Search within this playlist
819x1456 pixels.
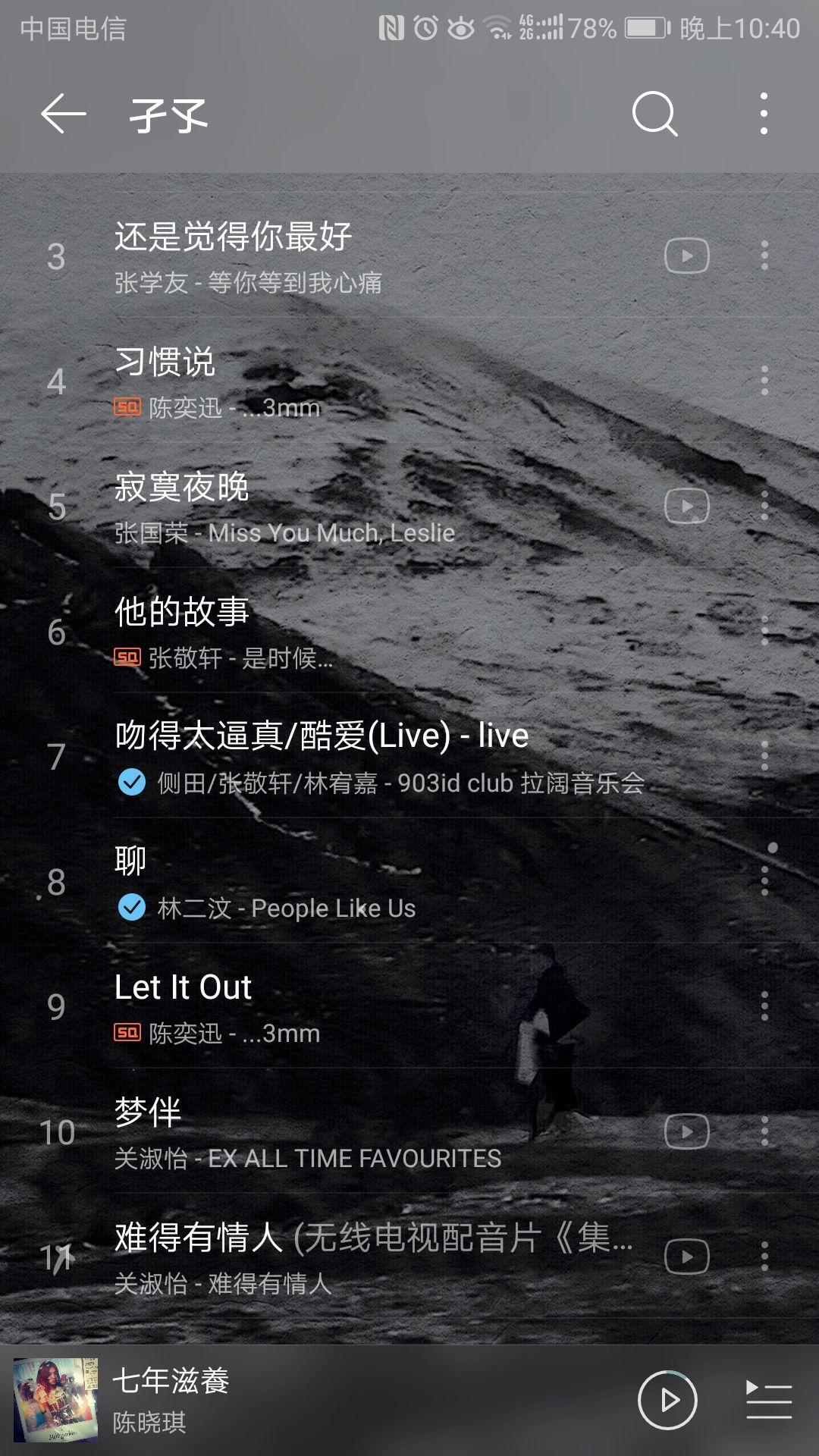654,115
